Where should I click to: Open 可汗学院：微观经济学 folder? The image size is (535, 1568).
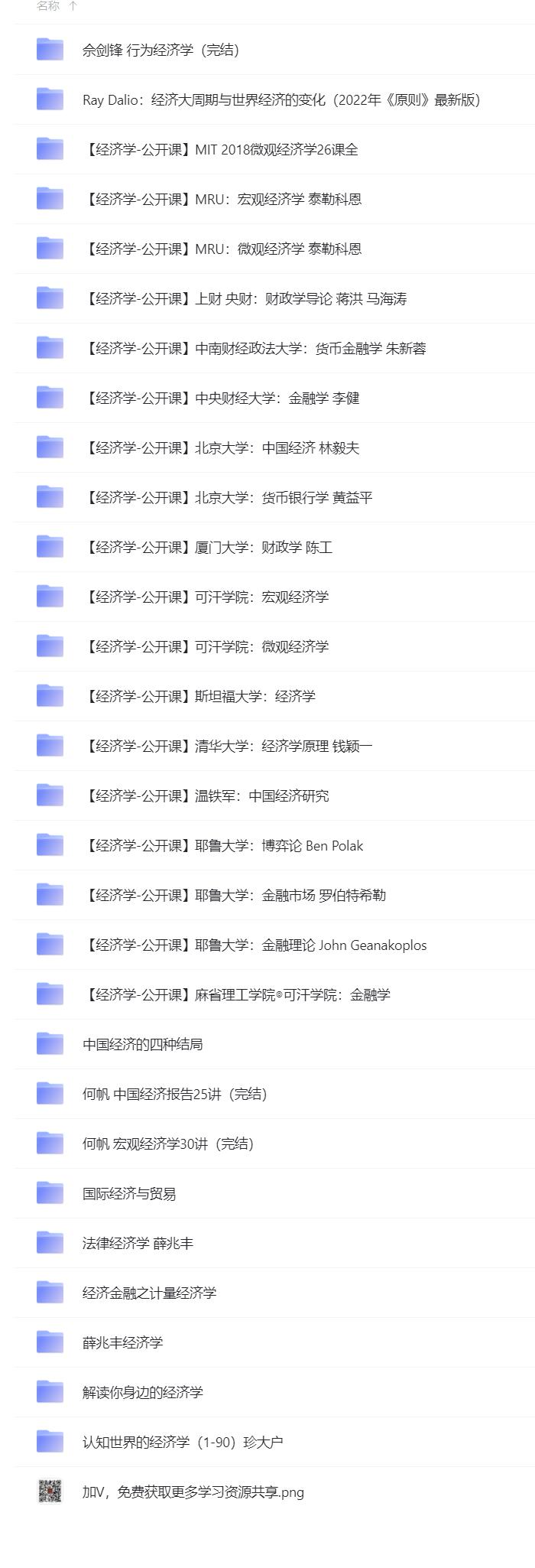(x=206, y=646)
